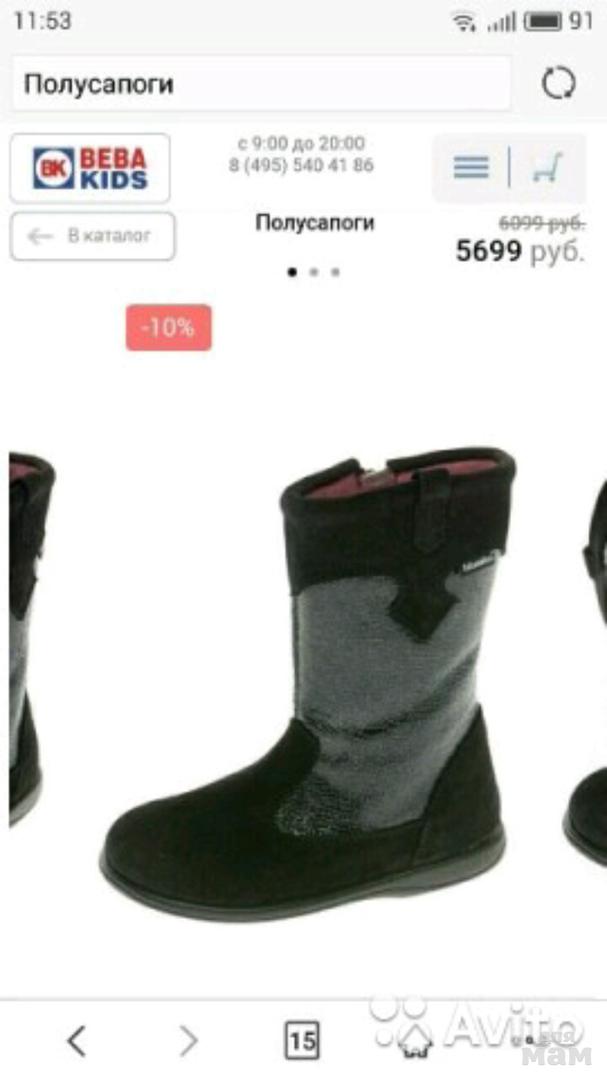Call the phone number 8 (495) 540 41 86
Image resolution: width=607 pixels, height=1080 pixels.
click(x=301, y=165)
